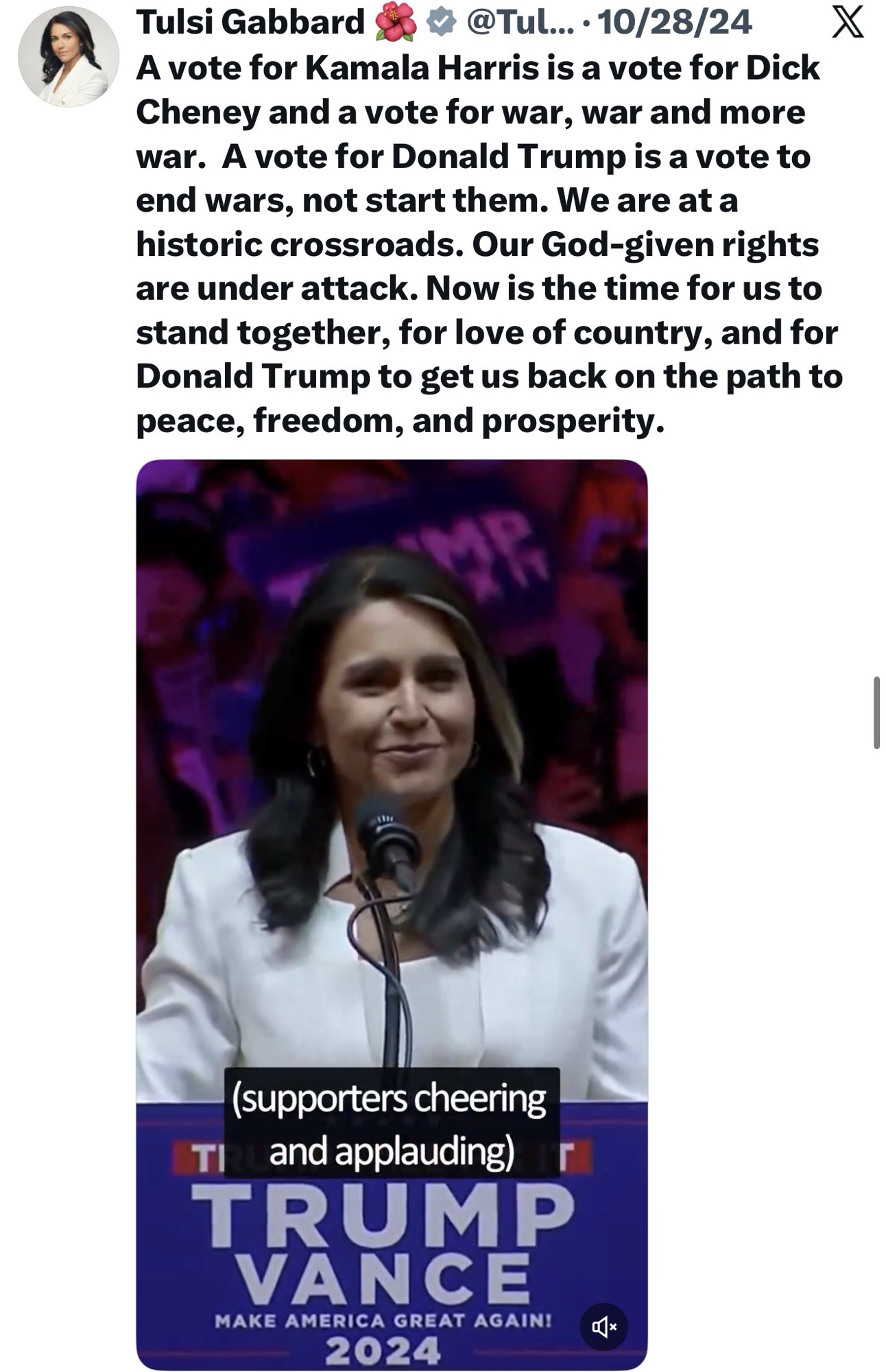Screen dimensions: 886x1372
Task: Open the 10/28/24 post date
Action: point(674,22)
